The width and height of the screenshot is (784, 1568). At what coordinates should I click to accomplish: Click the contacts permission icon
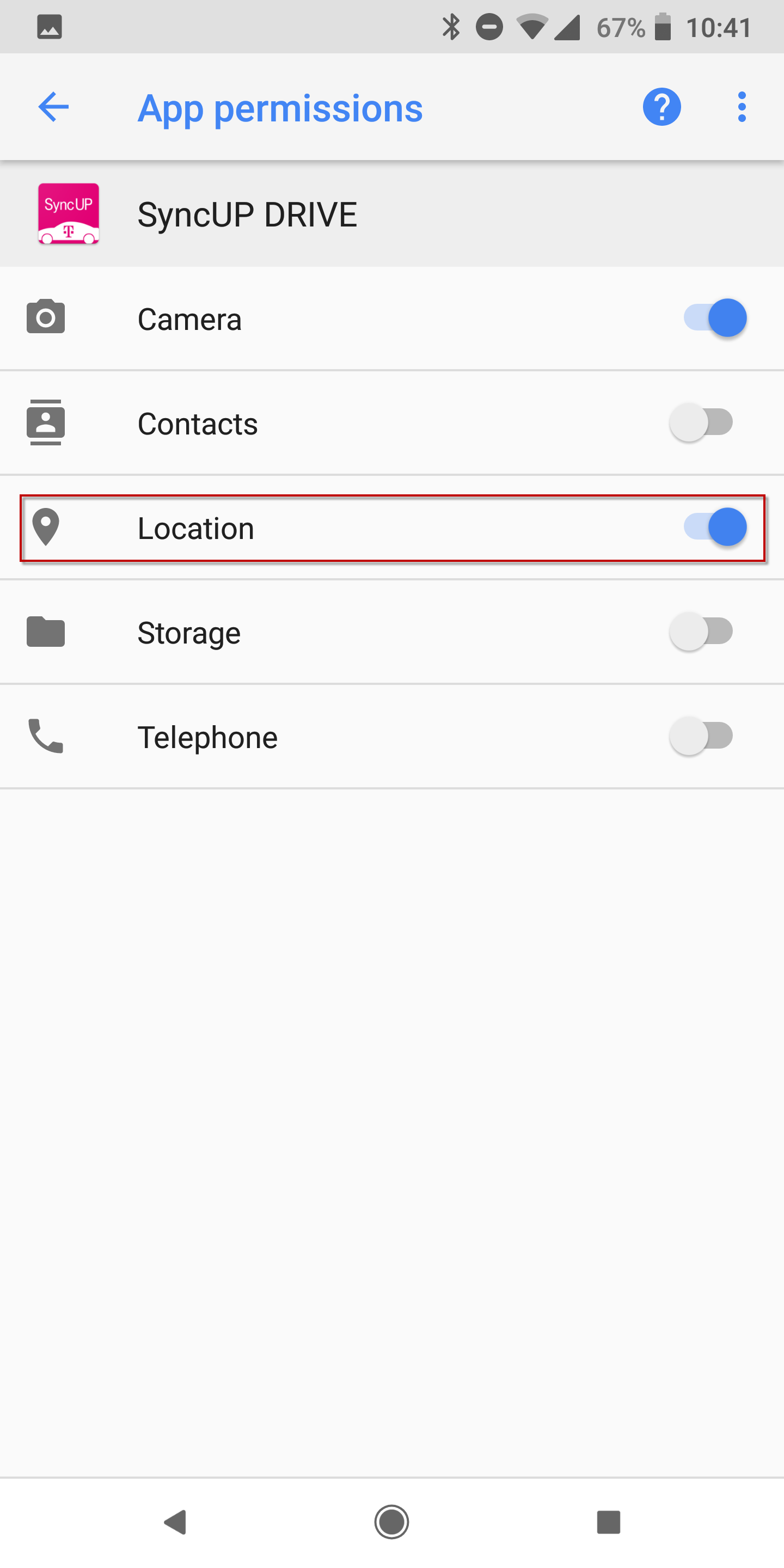pos(46,422)
